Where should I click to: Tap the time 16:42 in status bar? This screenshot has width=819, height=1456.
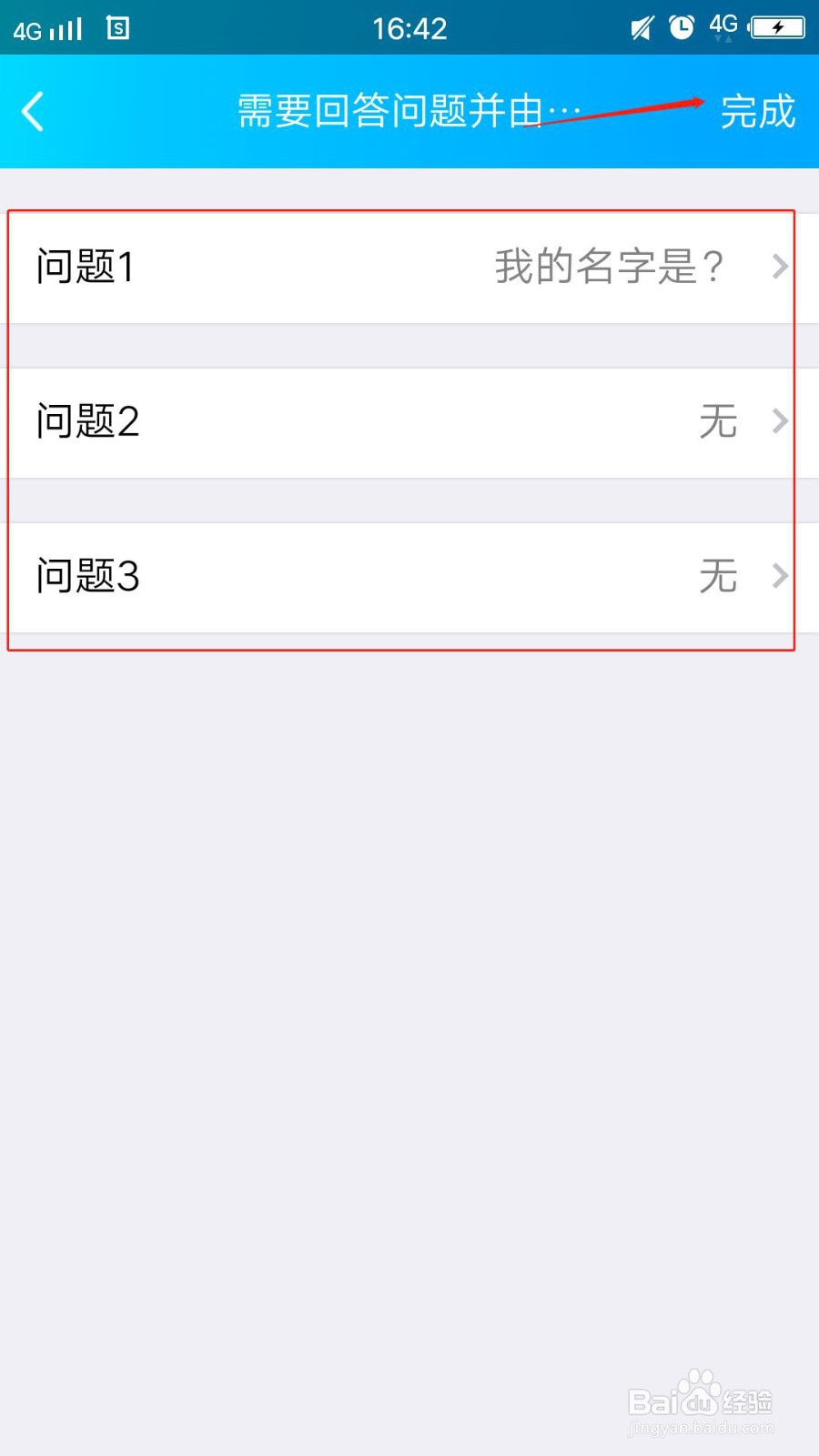tap(409, 27)
